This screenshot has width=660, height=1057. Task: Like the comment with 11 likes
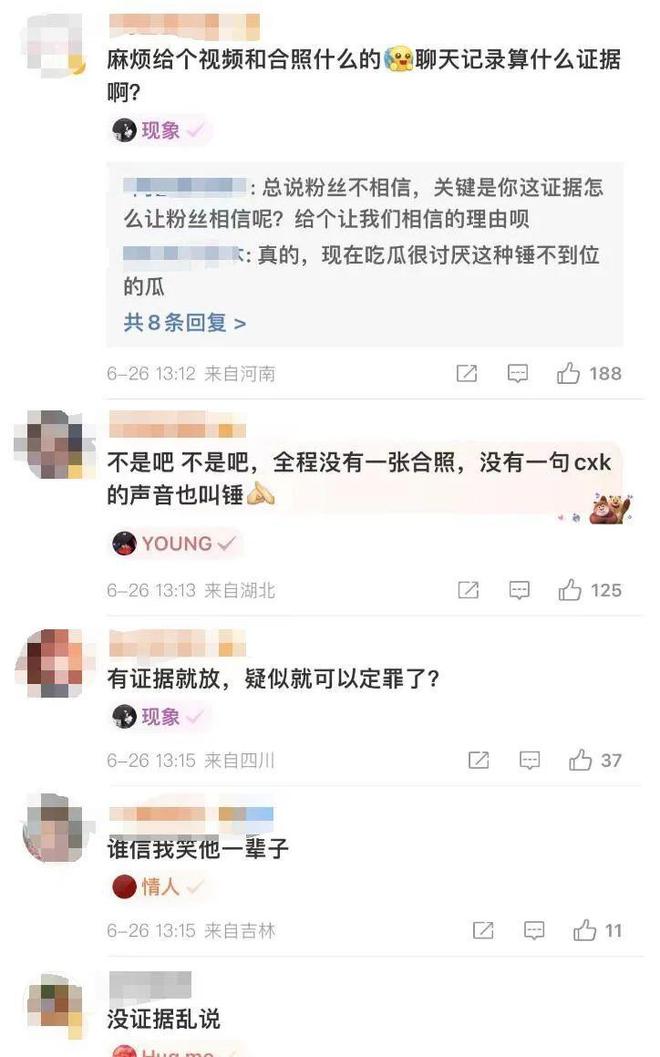coord(585,930)
